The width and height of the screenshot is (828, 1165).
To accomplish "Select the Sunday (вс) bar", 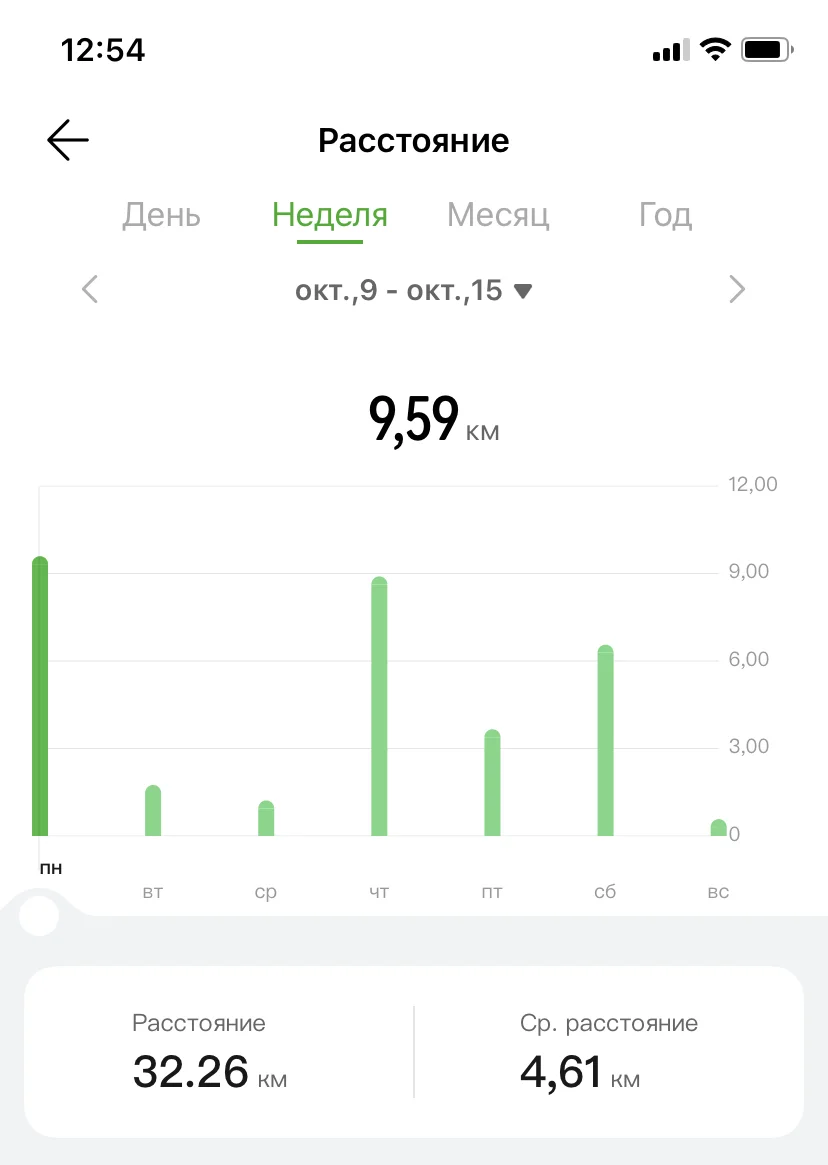I will click(718, 828).
